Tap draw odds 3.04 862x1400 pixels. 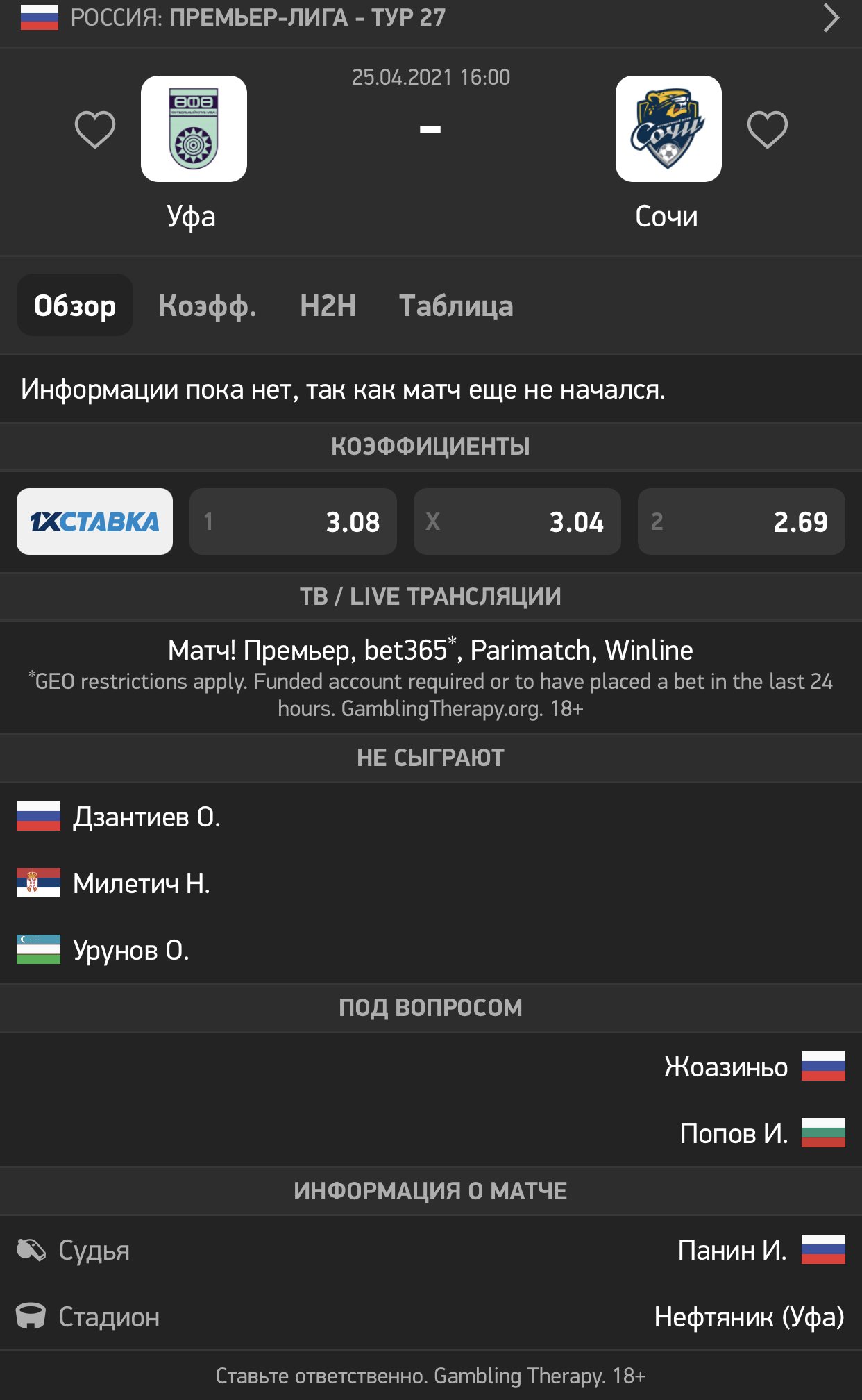517,522
